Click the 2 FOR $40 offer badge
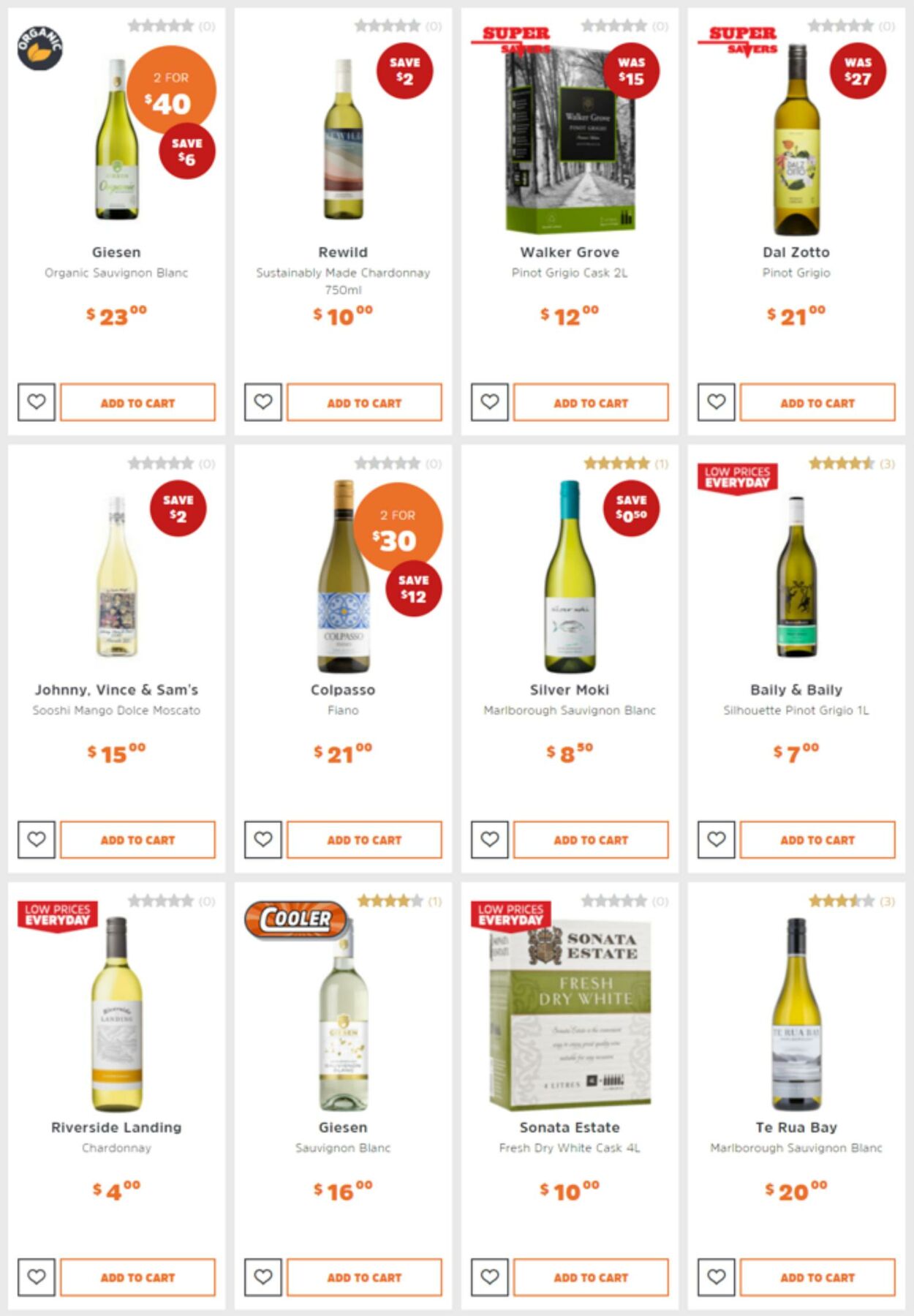 [170, 89]
